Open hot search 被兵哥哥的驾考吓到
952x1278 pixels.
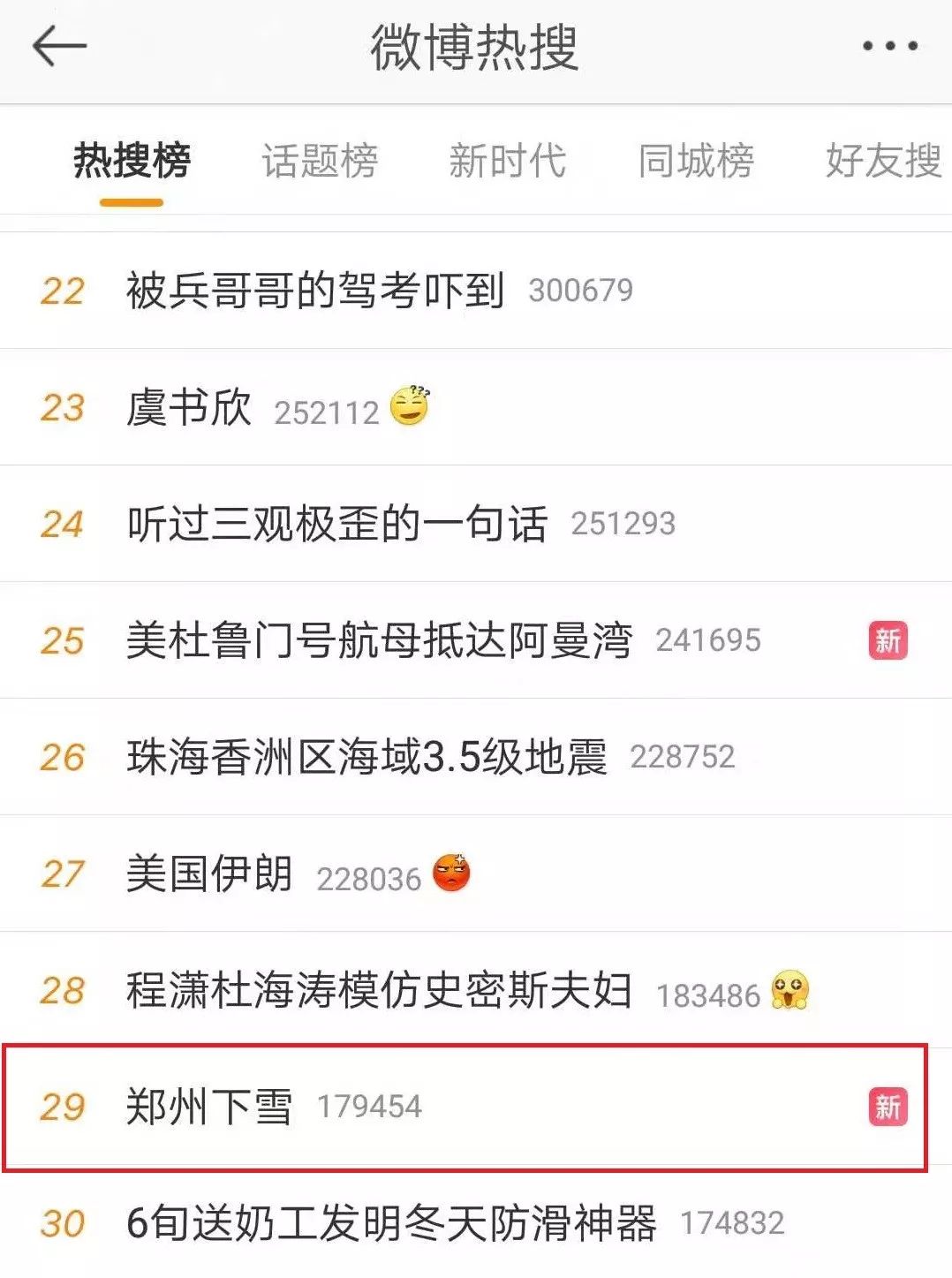point(315,291)
